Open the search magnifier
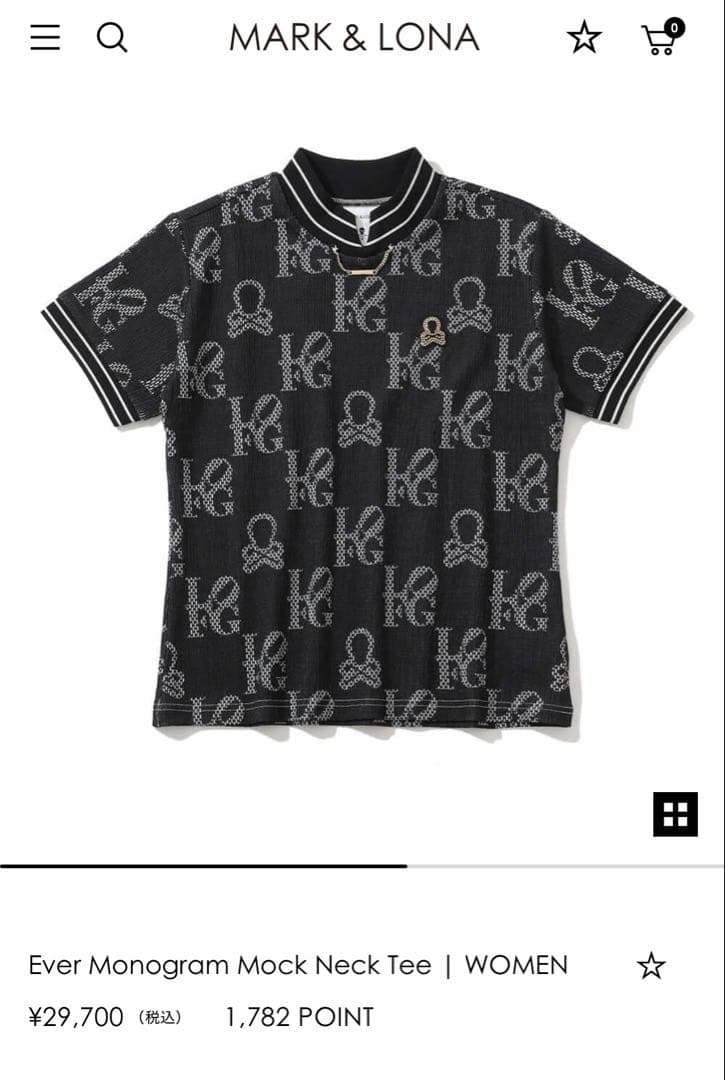725x1080 pixels. click(112, 38)
